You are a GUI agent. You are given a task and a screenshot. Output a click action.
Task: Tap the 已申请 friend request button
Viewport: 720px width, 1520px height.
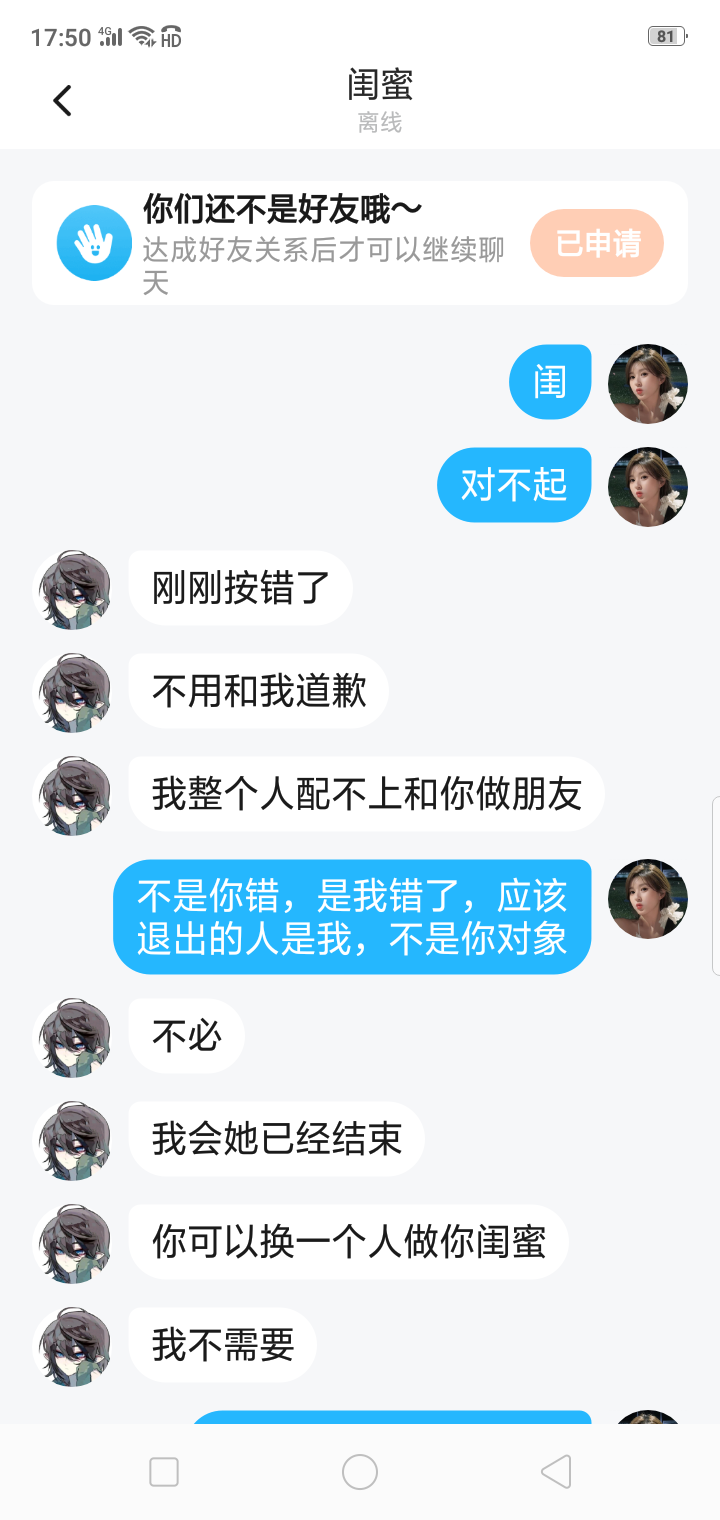point(597,243)
